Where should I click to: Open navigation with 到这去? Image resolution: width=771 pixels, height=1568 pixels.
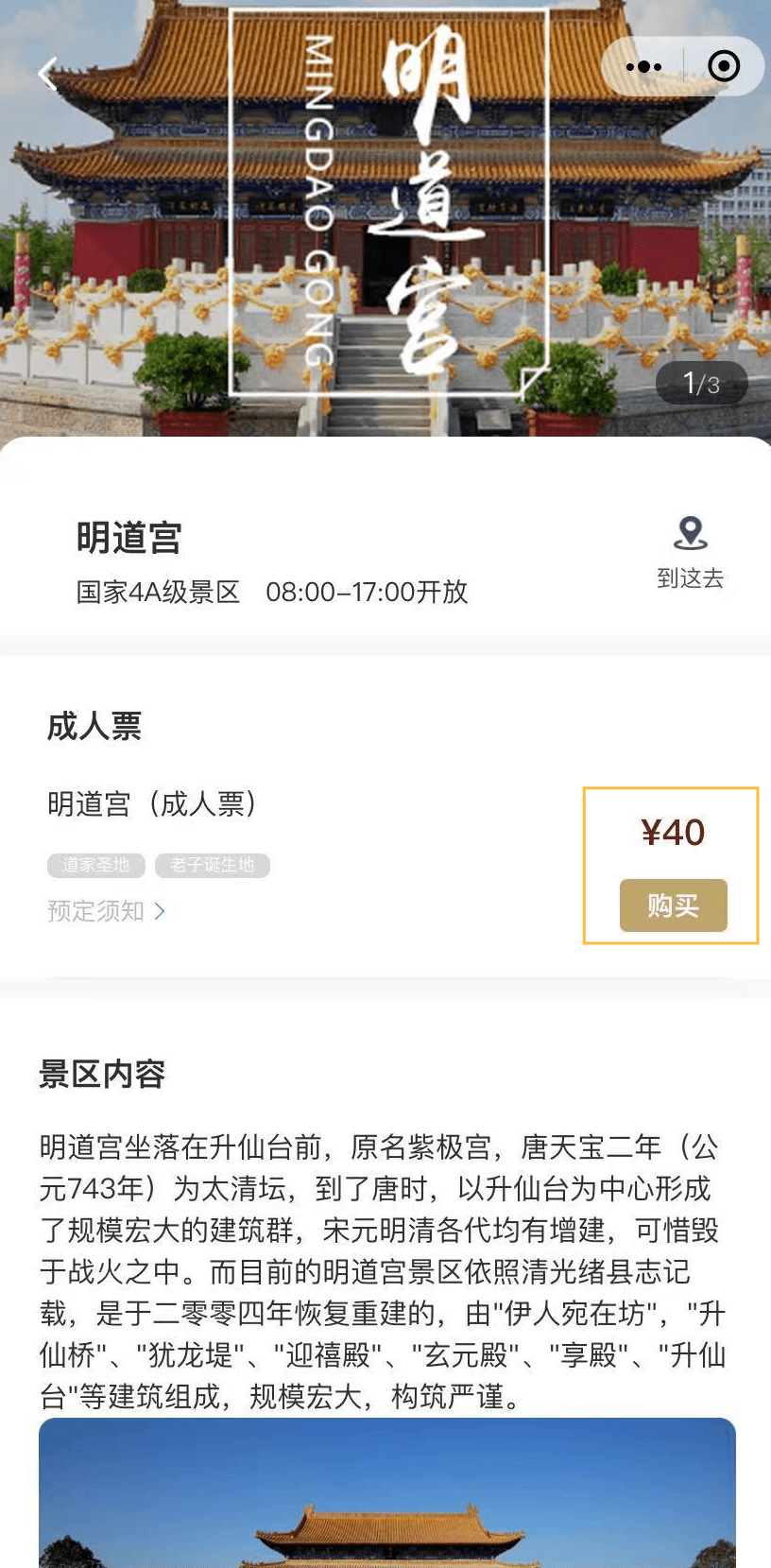coord(691,552)
